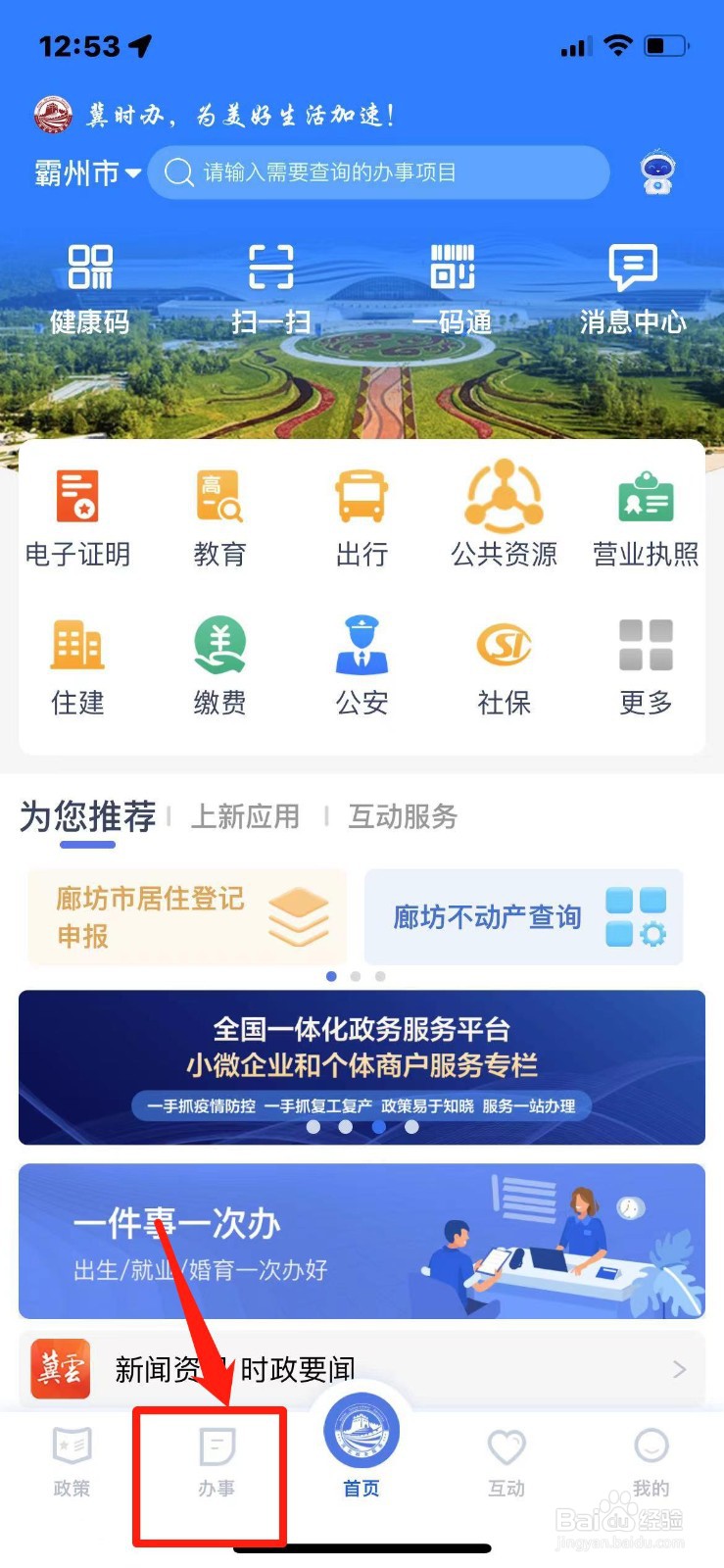Open the 一件事一次办 banner
This screenshot has width=724, height=1568.
361,1240
